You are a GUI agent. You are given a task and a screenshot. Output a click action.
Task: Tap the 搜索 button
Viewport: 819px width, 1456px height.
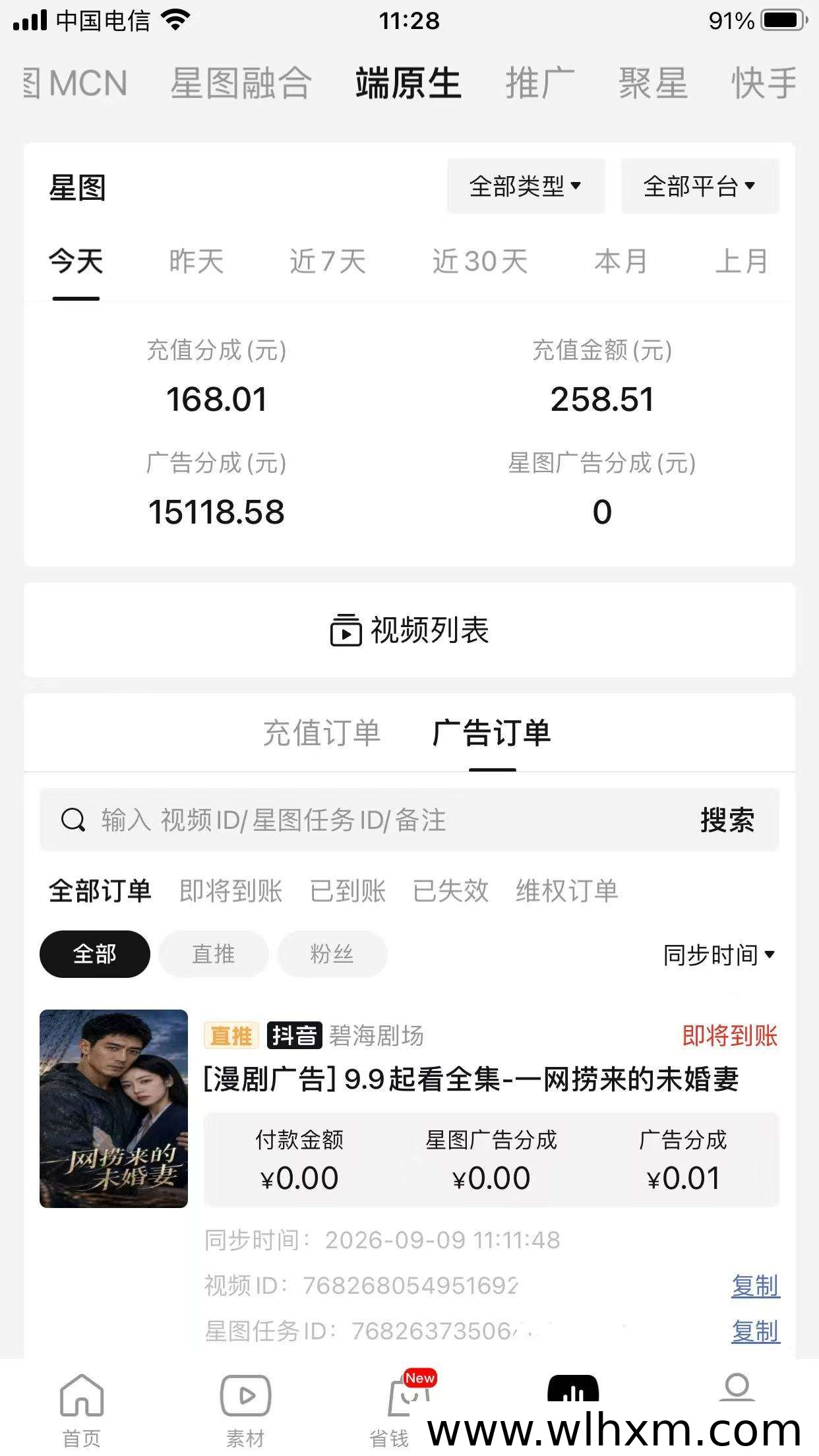727,820
